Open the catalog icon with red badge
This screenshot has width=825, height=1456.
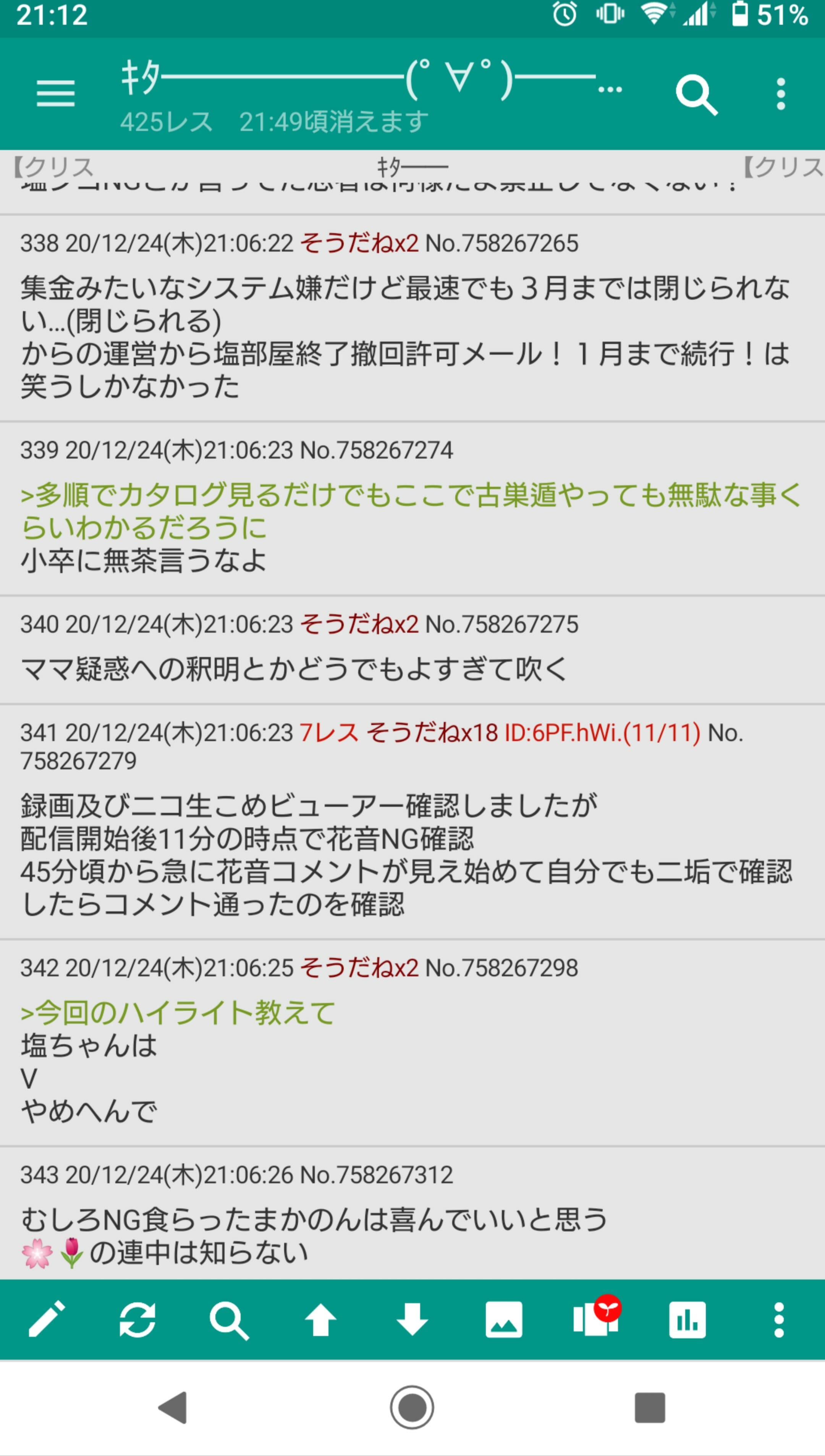[x=595, y=1320]
